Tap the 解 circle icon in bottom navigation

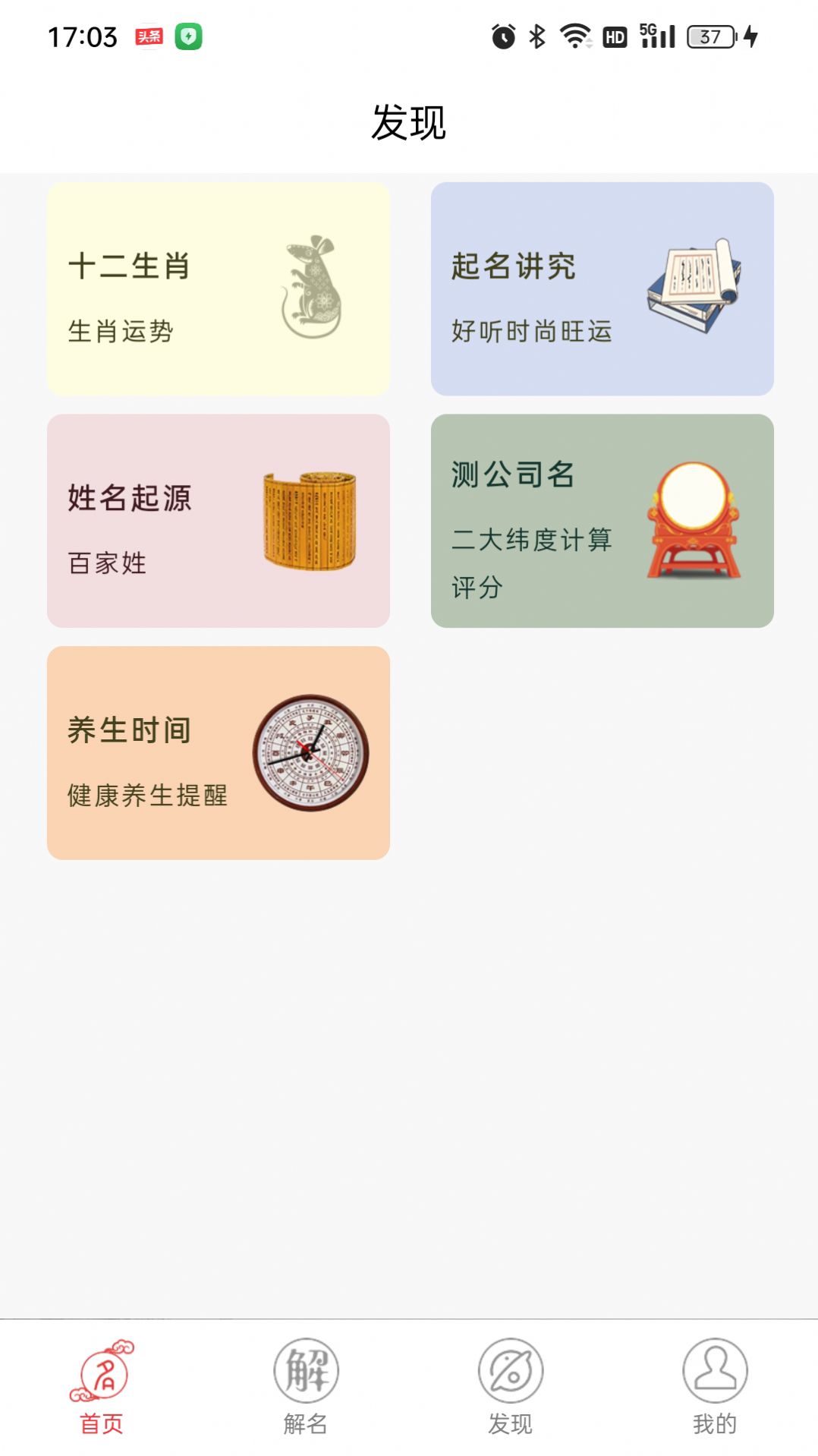tap(307, 1377)
